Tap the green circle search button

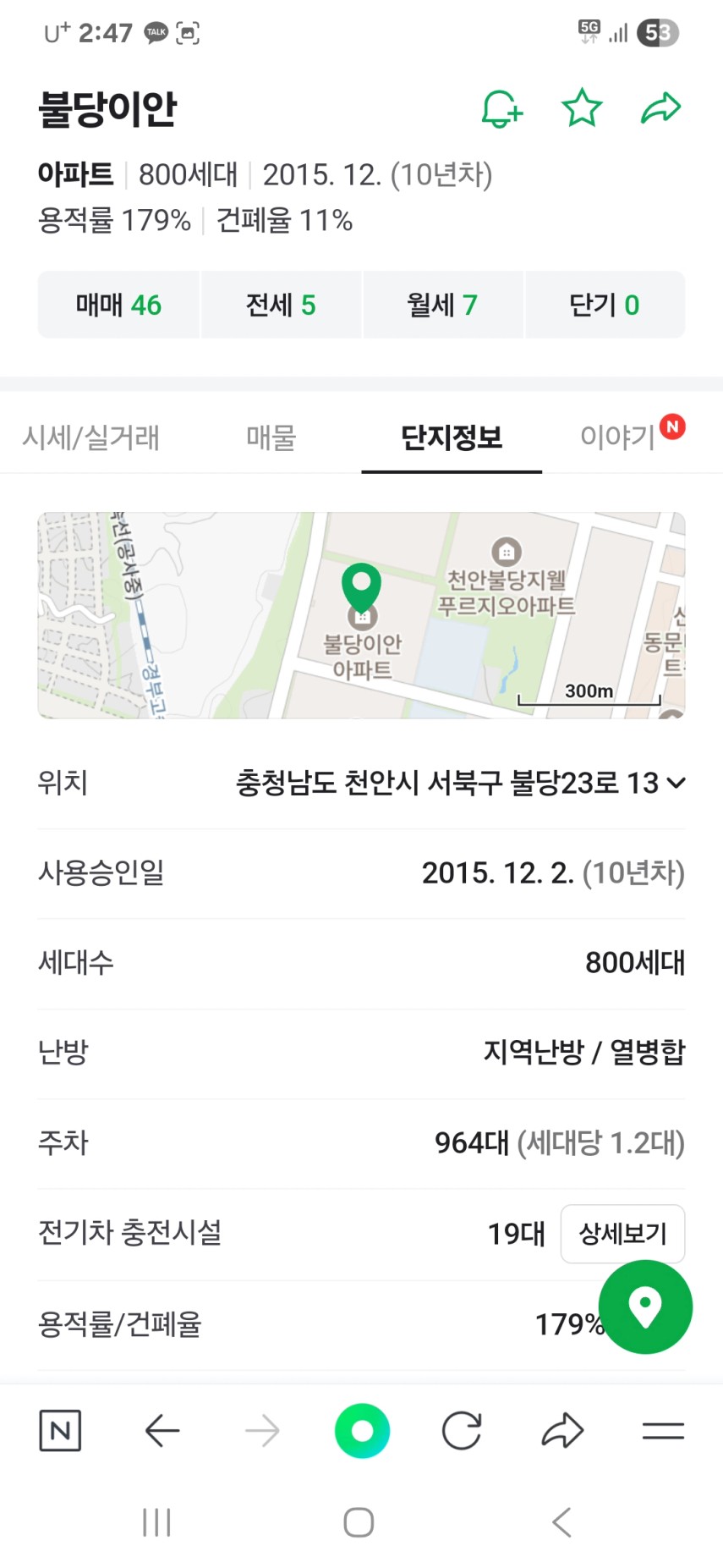pyautogui.click(x=362, y=1431)
